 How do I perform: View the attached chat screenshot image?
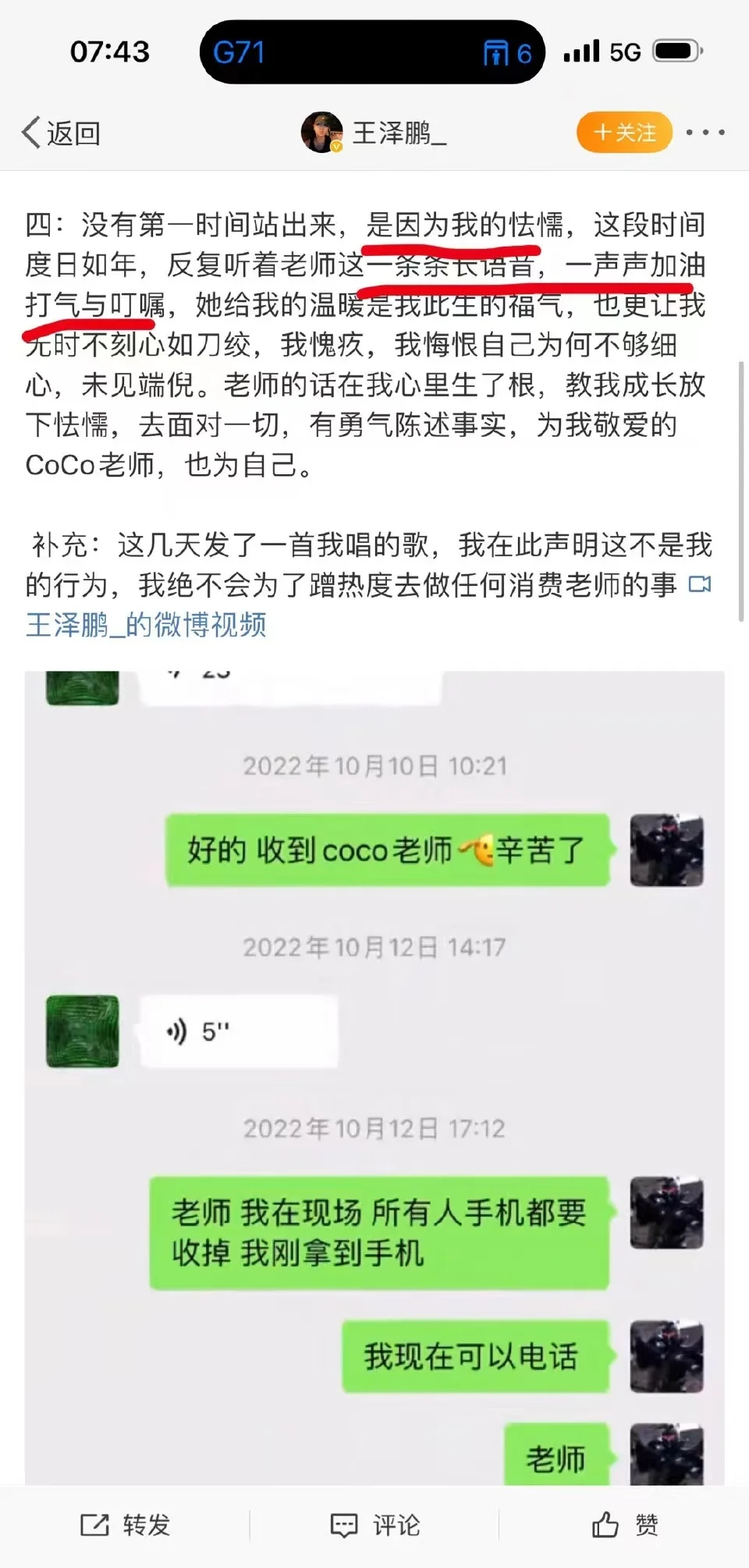(x=374, y=1077)
